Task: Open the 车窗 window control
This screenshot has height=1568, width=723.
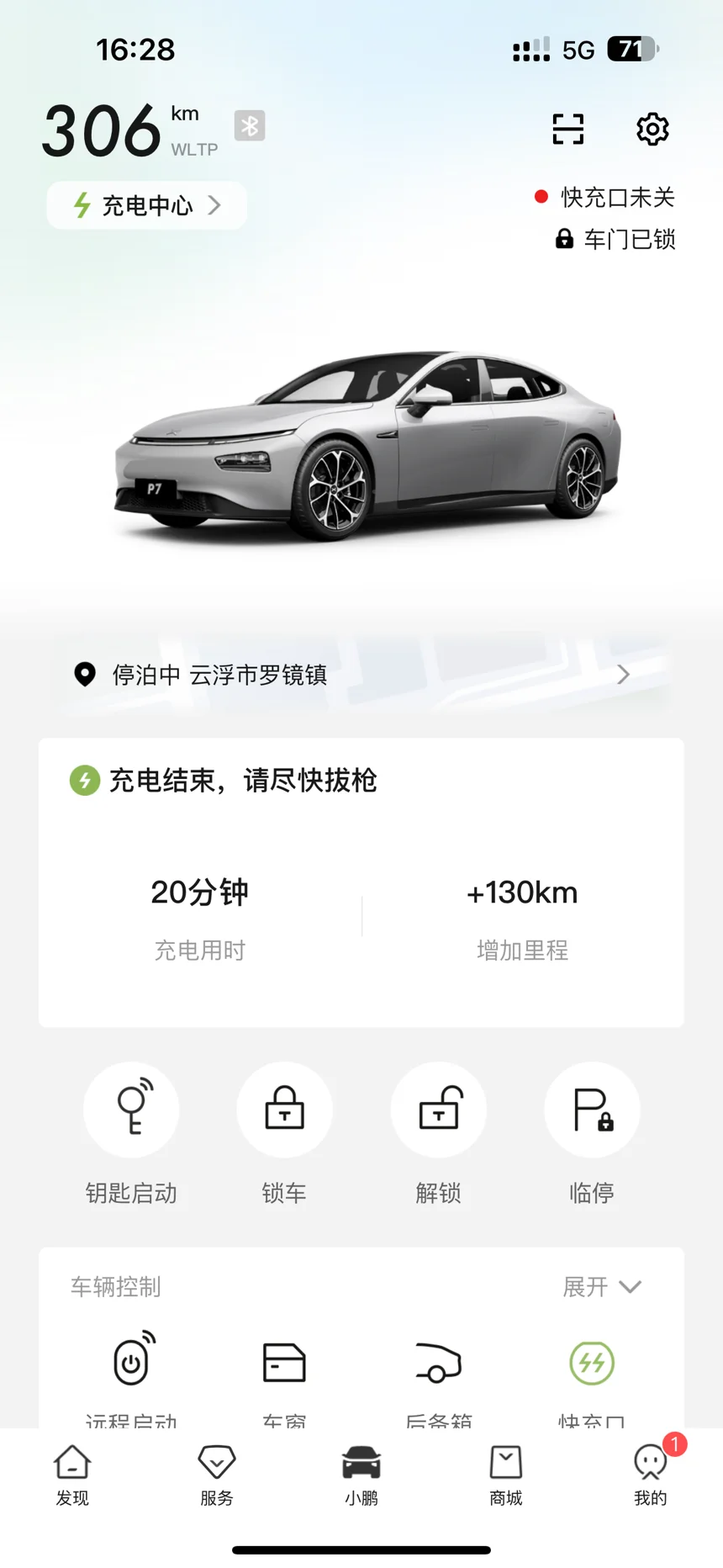Action: (x=284, y=1363)
